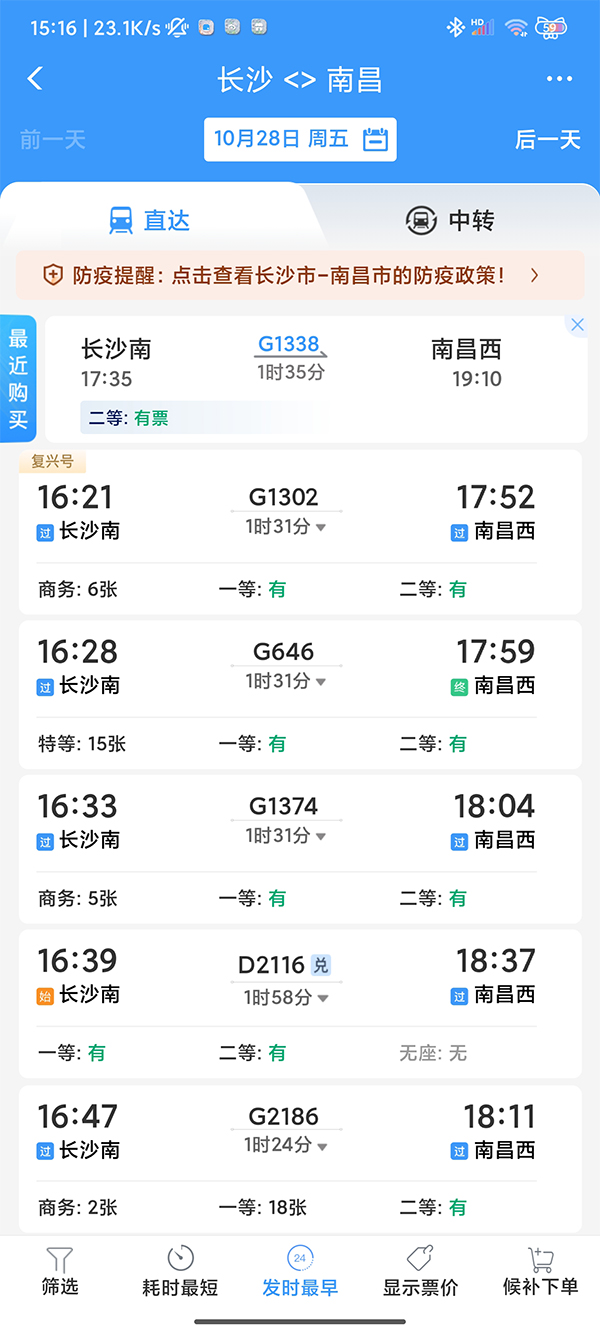This screenshot has height=1333, width=600.
Task: Open the recently bought G1338 train
Action: click(300, 378)
